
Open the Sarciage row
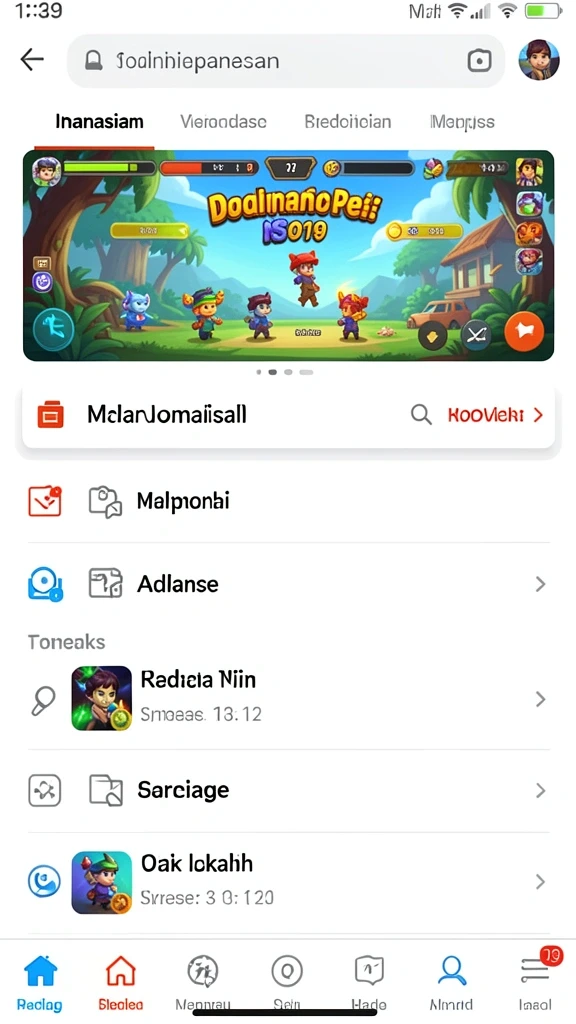[288, 791]
